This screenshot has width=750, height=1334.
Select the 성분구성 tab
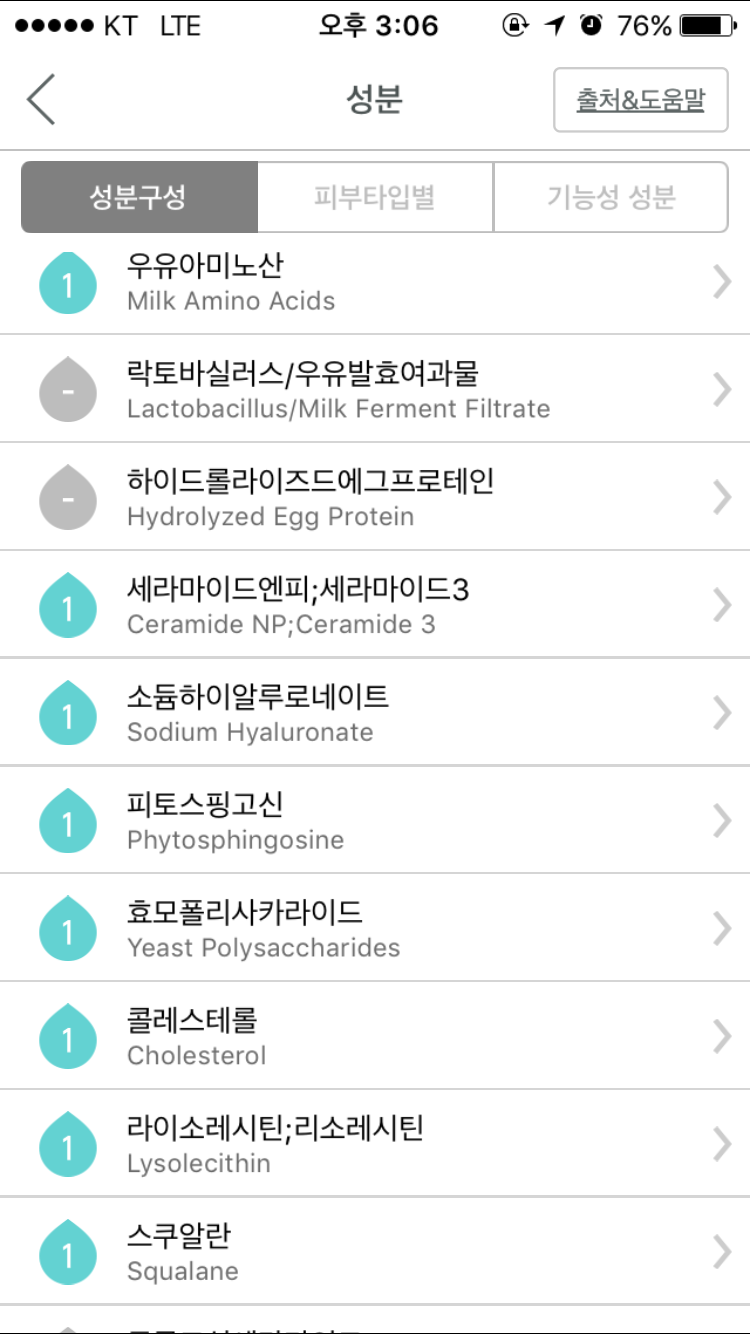[139, 197]
